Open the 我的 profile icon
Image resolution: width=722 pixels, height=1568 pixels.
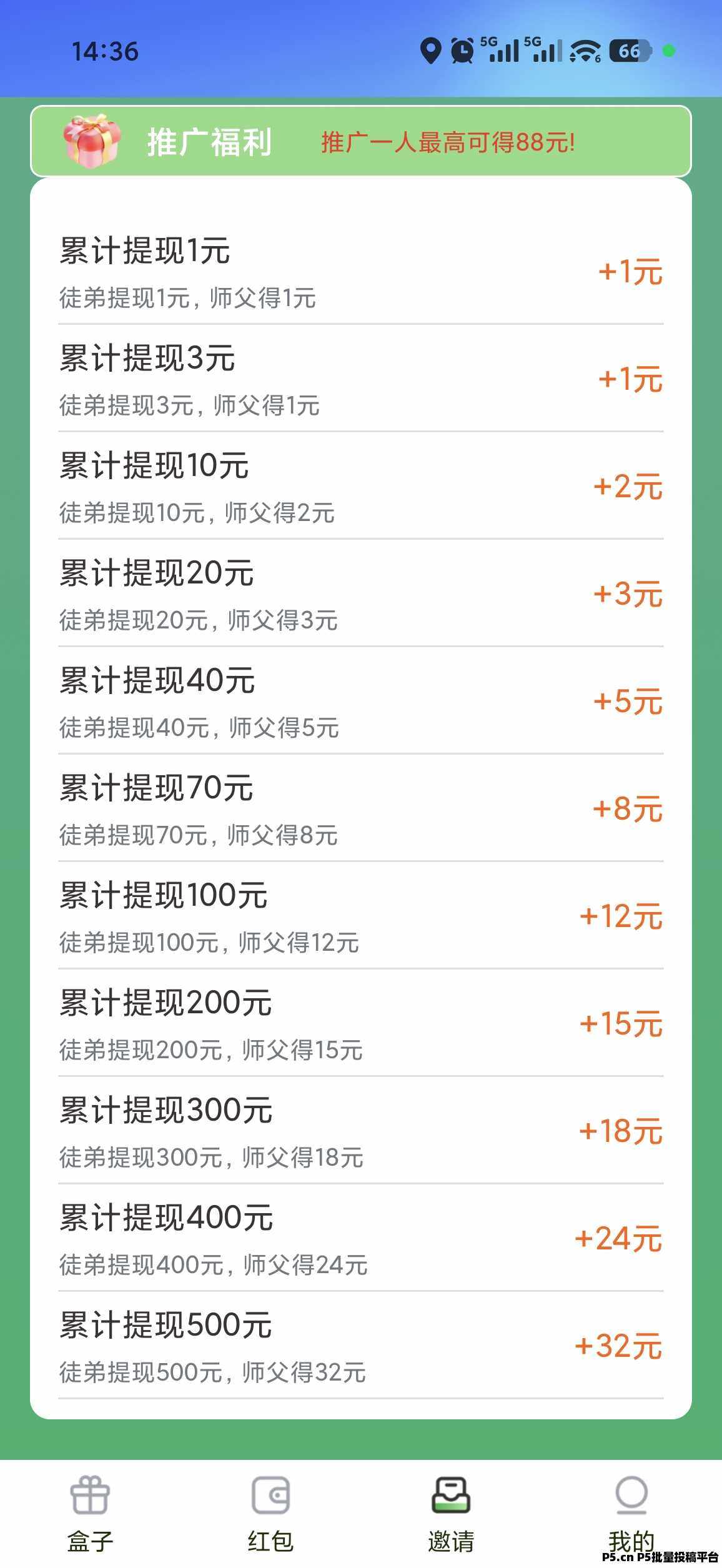click(x=632, y=1495)
